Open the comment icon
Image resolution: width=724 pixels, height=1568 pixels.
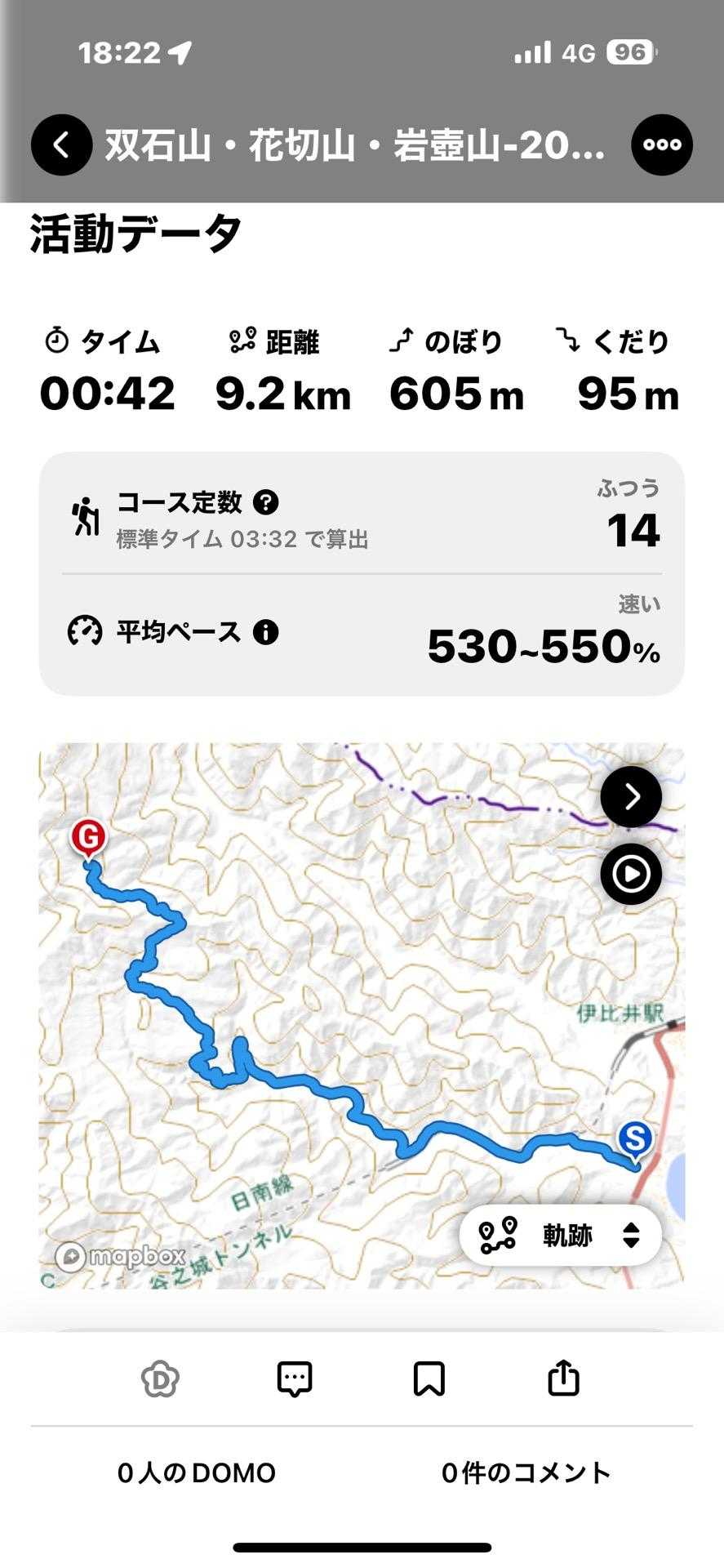click(x=295, y=1379)
